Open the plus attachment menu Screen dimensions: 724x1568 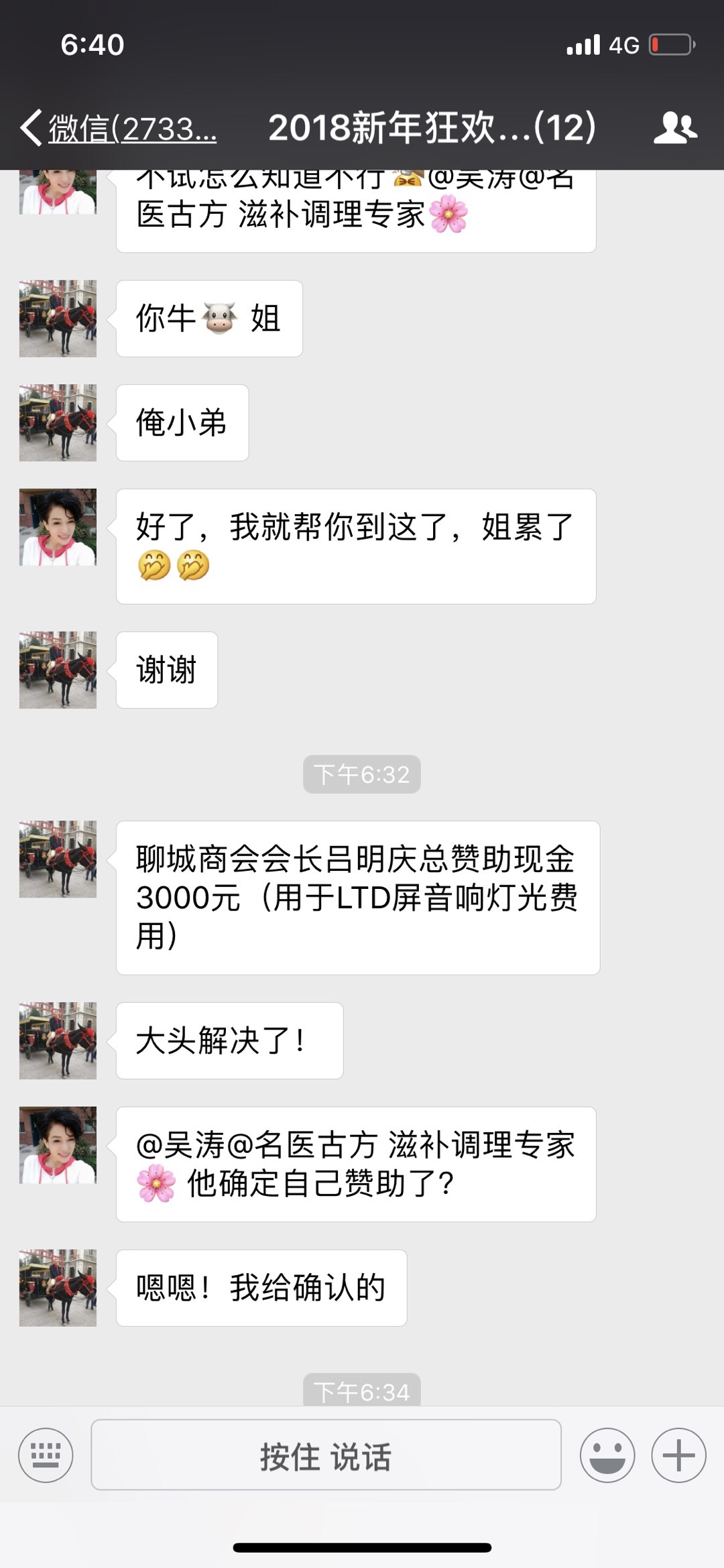point(678,1455)
